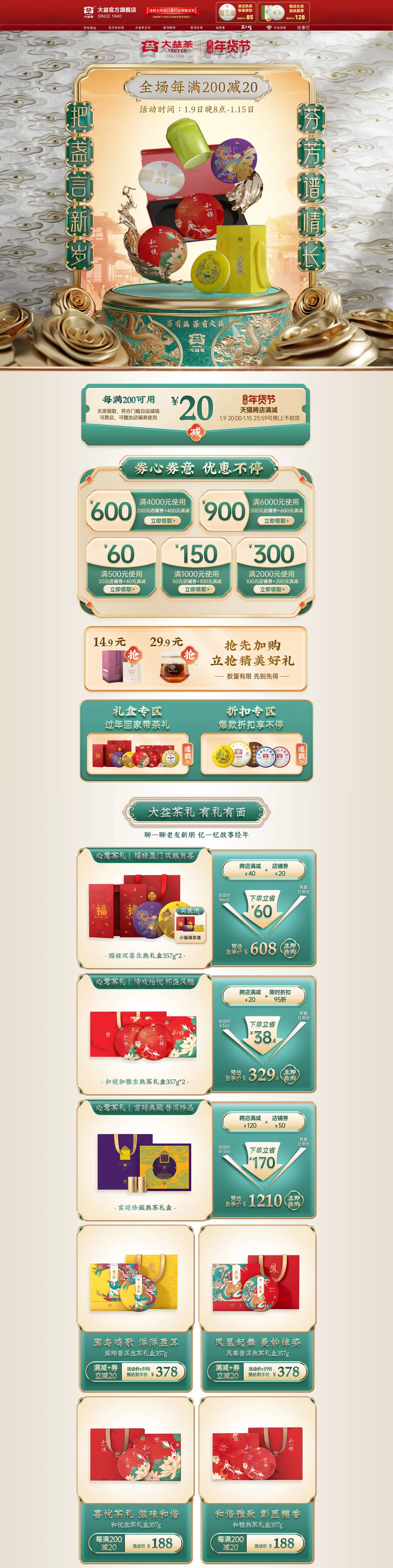This screenshot has height=1568, width=393.
Task: Switch to the 大益茶文化 tab
Action: click(x=142, y=27)
